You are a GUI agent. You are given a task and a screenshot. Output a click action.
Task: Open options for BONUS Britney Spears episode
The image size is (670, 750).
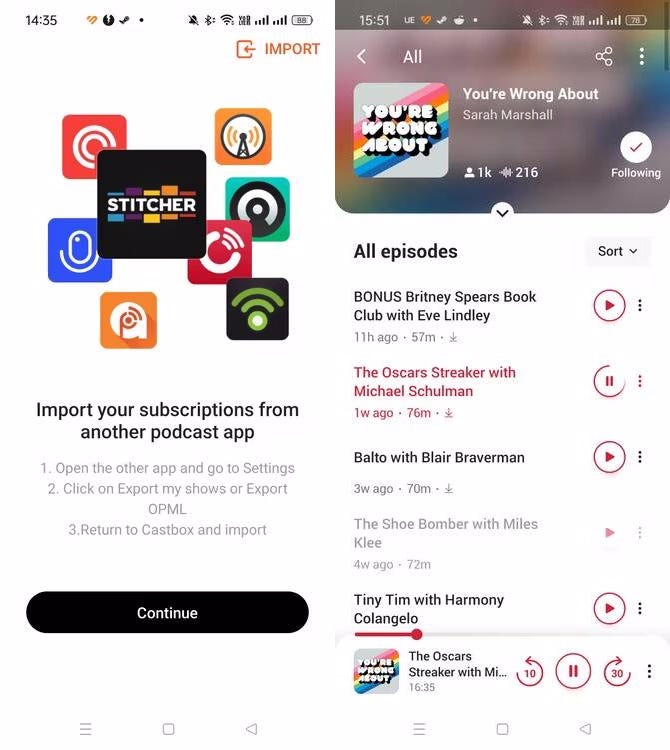641,305
